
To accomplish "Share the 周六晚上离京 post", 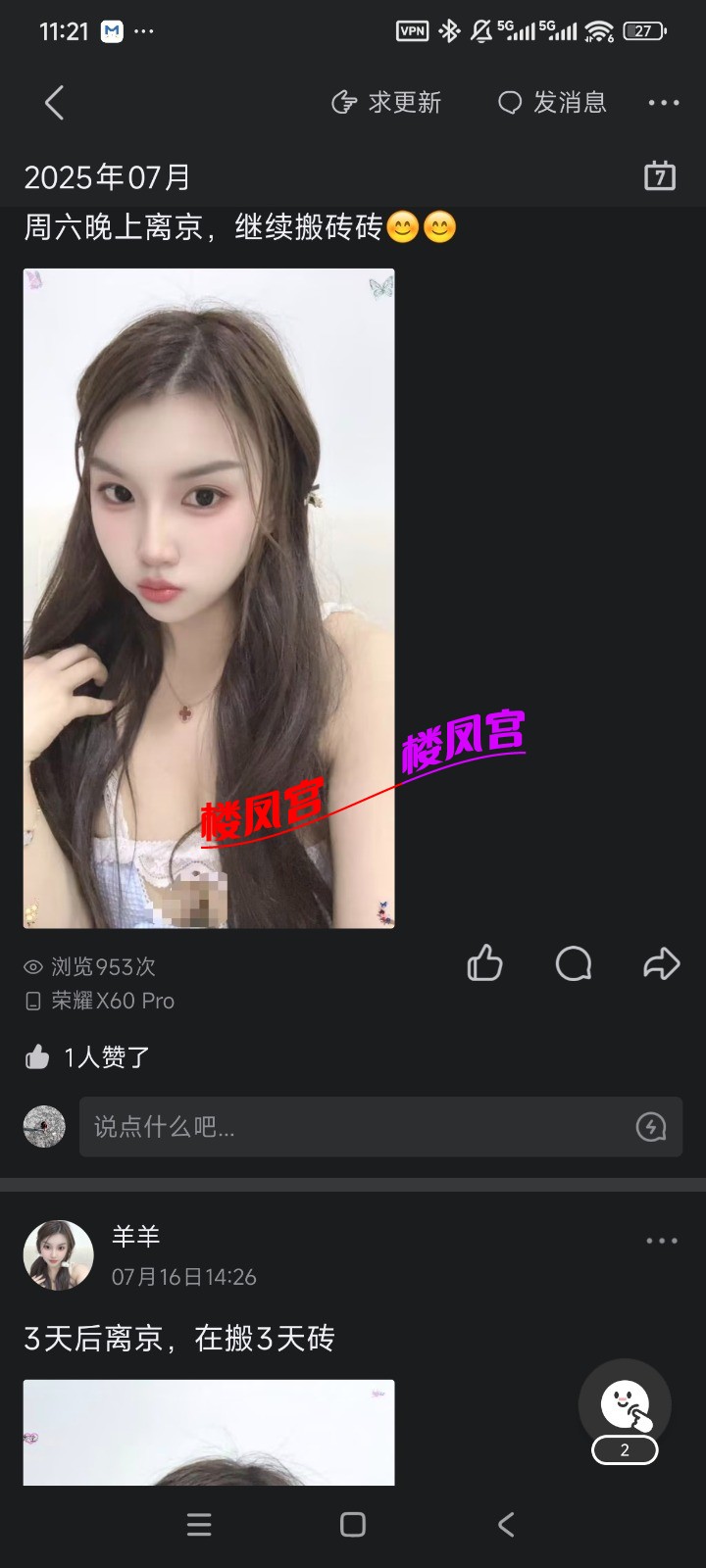I will [x=661, y=963].
